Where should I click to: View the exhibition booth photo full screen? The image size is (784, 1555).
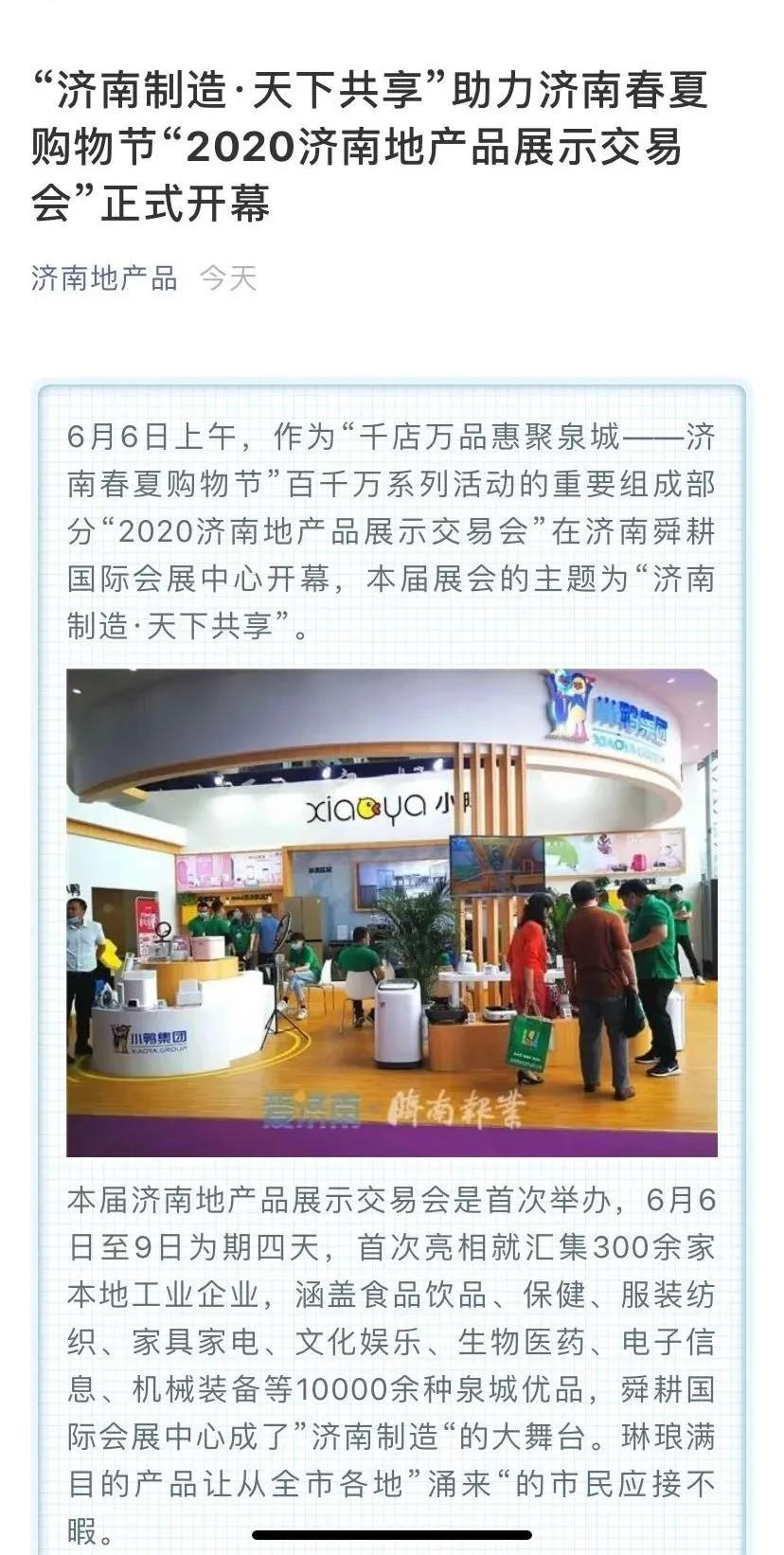coord(391,912)
